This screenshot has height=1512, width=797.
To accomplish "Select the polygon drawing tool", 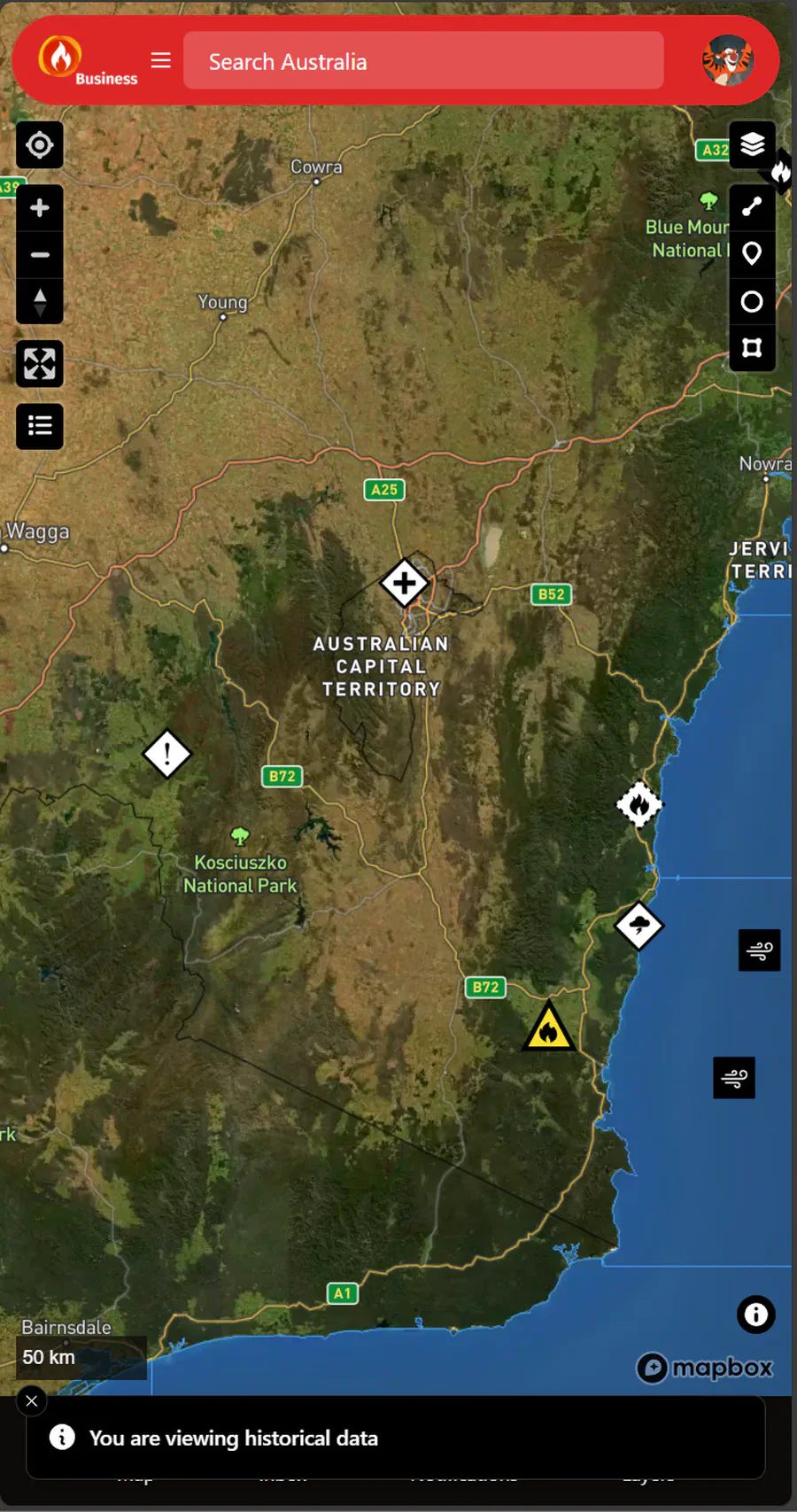I will 752,347.
